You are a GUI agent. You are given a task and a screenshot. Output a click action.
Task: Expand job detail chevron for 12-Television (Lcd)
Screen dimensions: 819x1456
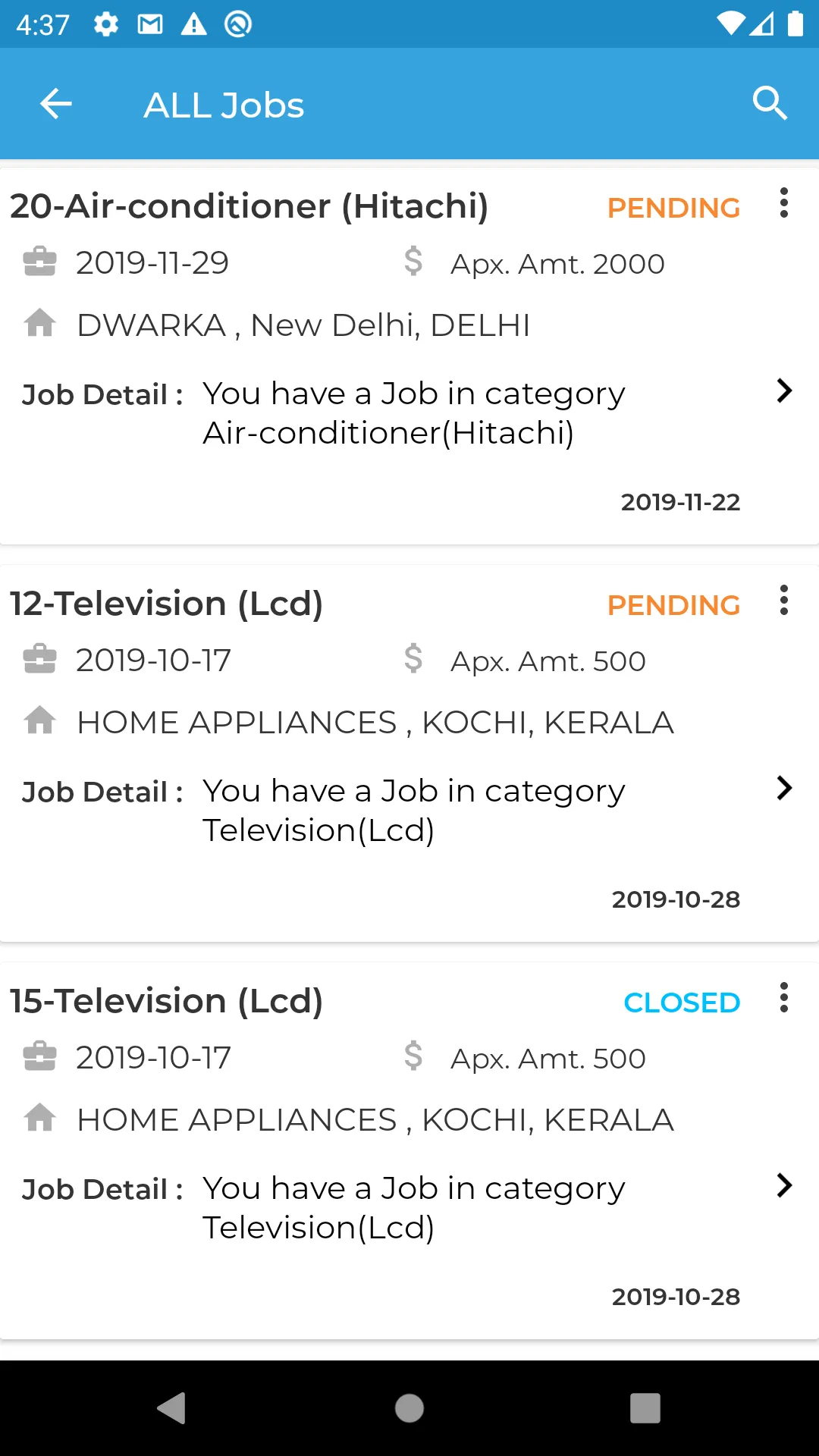click(x=784, y=789)
